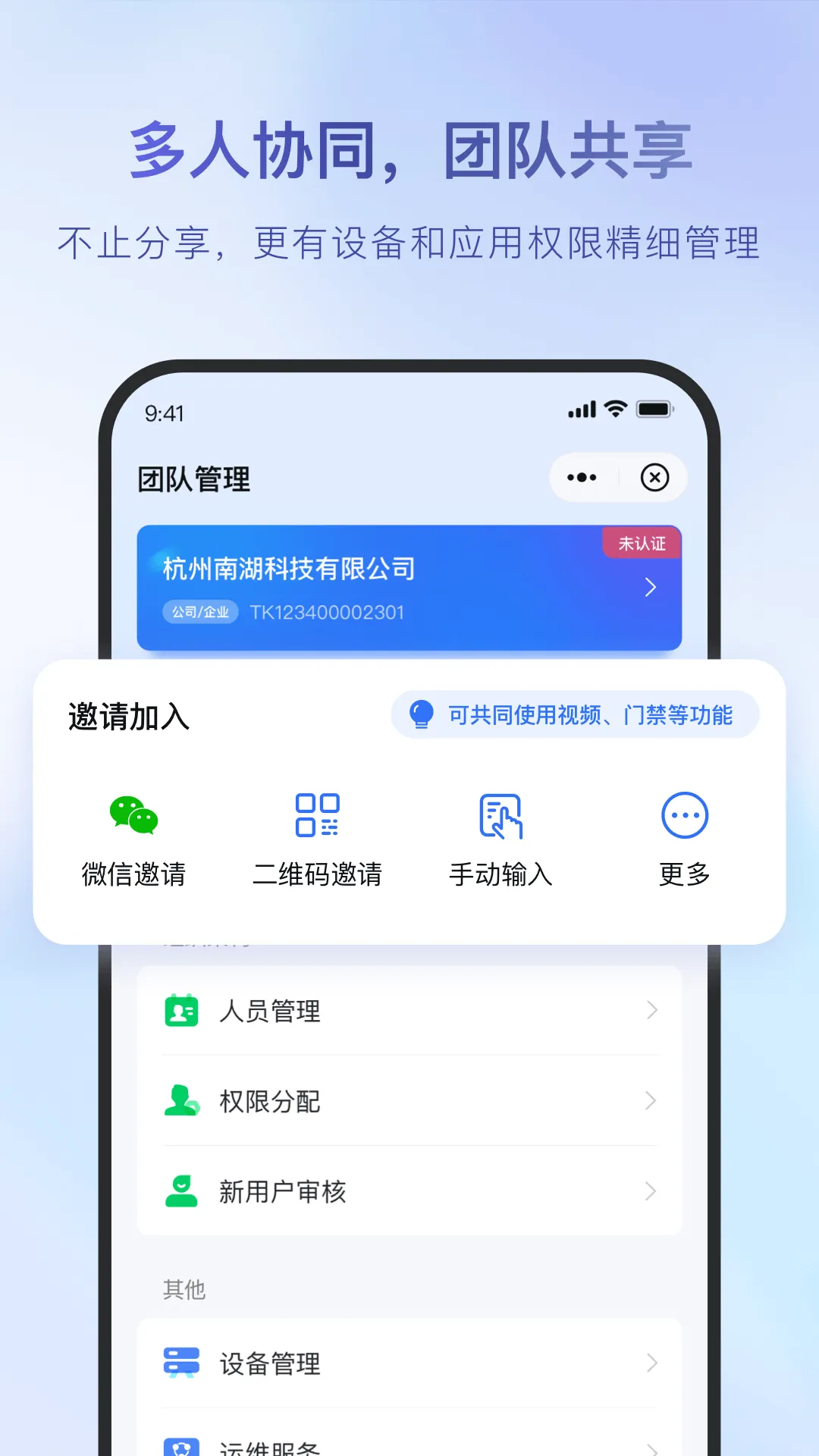Screen dimensions: 819x1456
Task: Click the lightbulb tip icon
Action: click(x=422, y=714)
